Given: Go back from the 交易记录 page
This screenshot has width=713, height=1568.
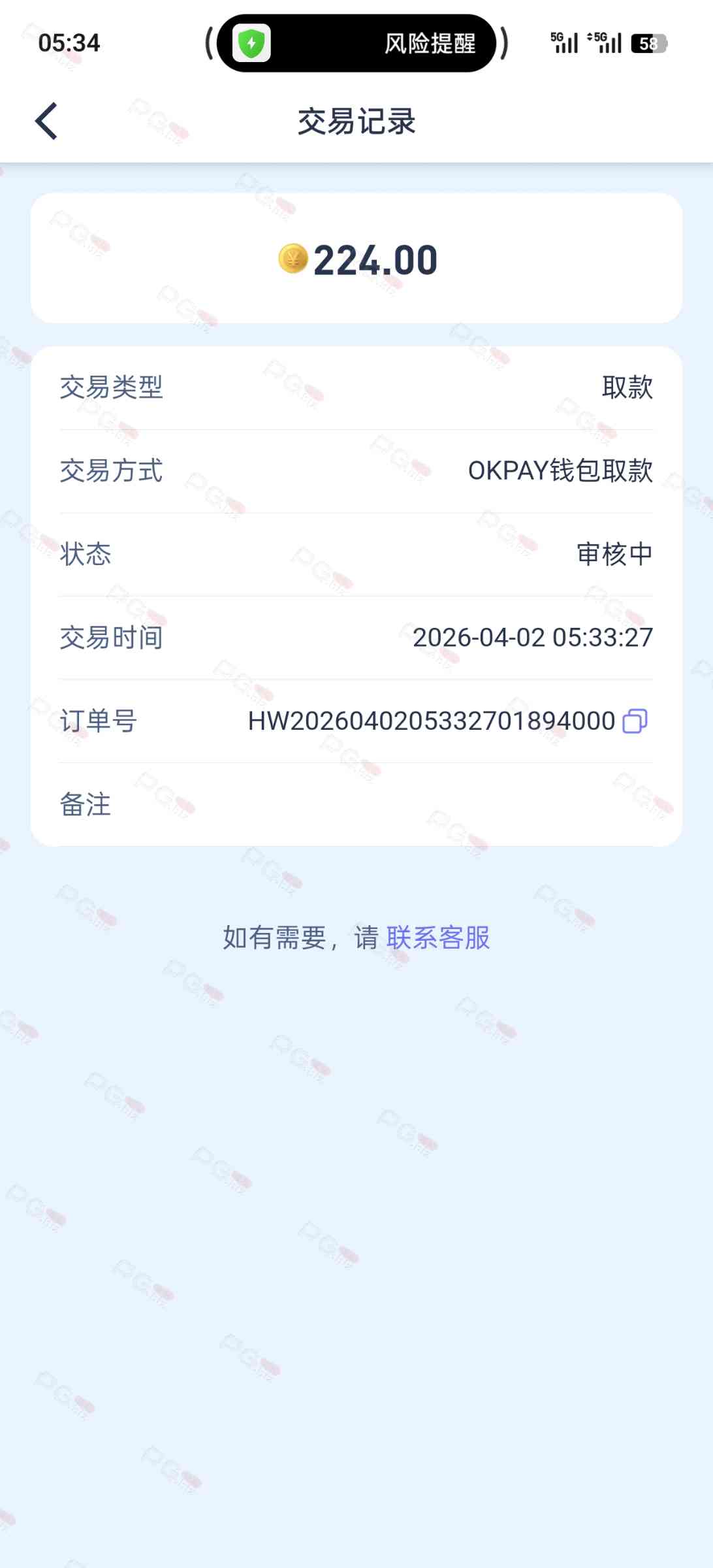Looking at the screenshot, I should point(46,121).
